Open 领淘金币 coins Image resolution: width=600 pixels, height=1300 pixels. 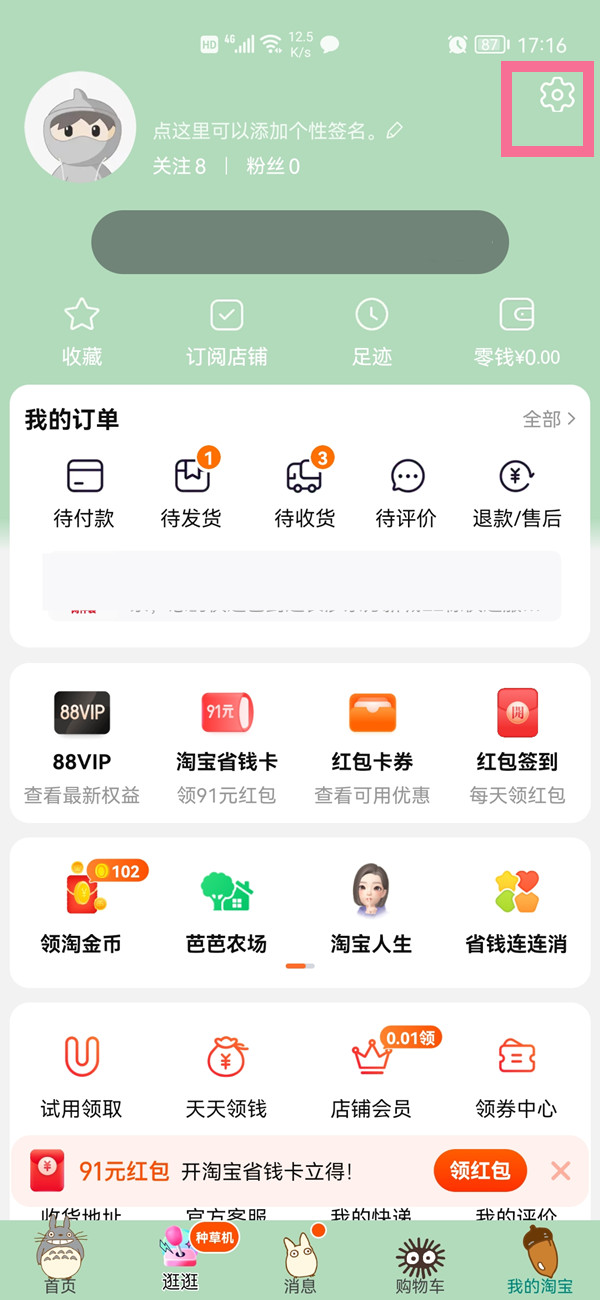click(82, 910)
